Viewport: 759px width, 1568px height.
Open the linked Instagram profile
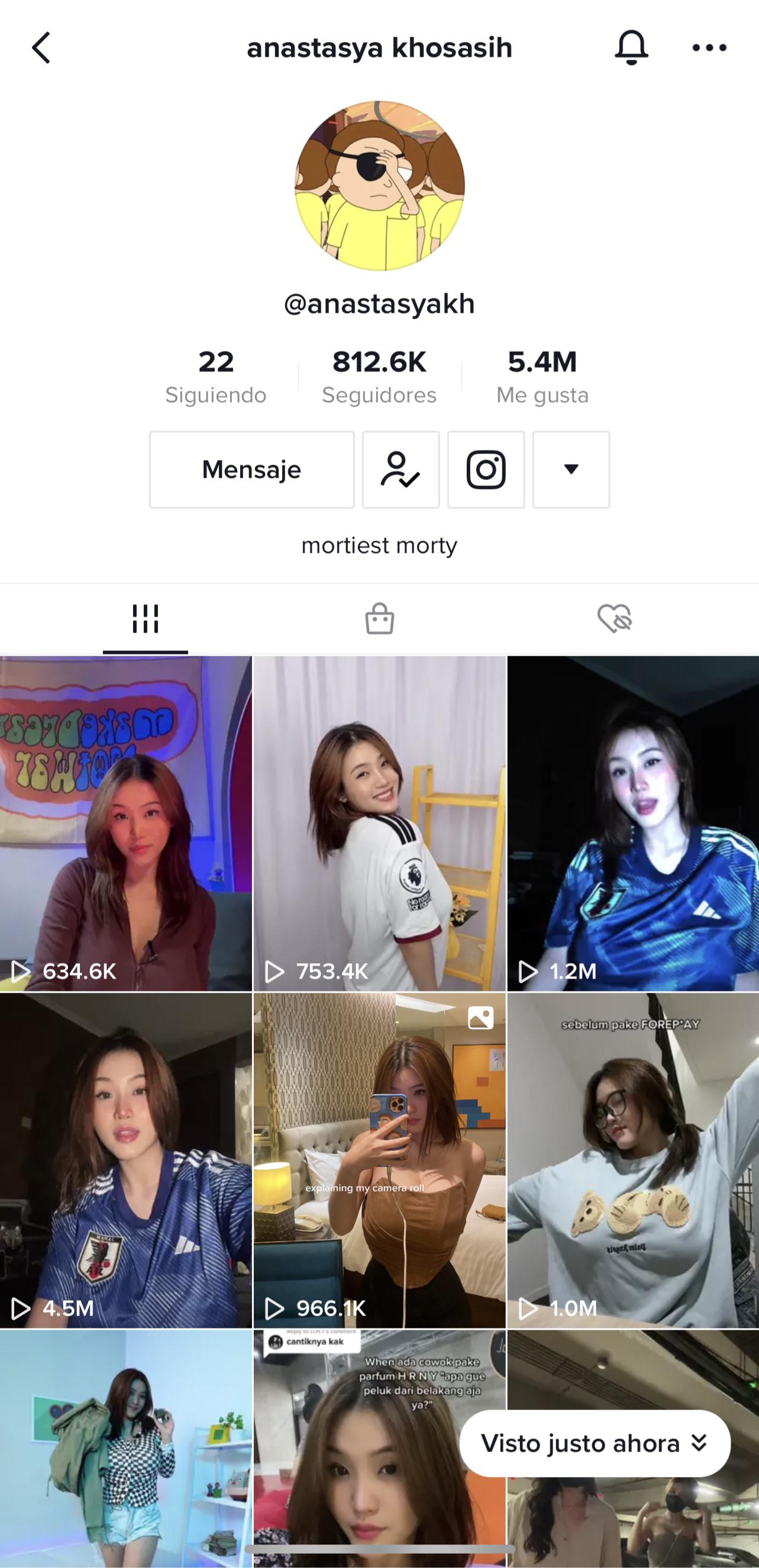click(x=486, y=469)
